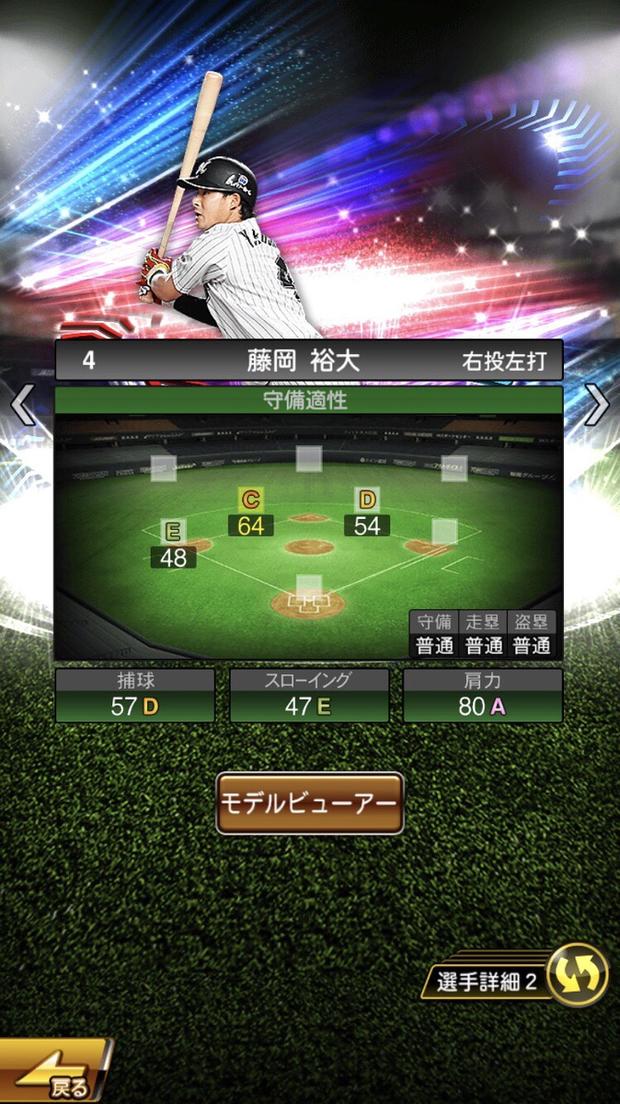Open the モデルビューアー model viewer
The height and width of the screenshot is (1104, 620).
click(x=310, y=803)
